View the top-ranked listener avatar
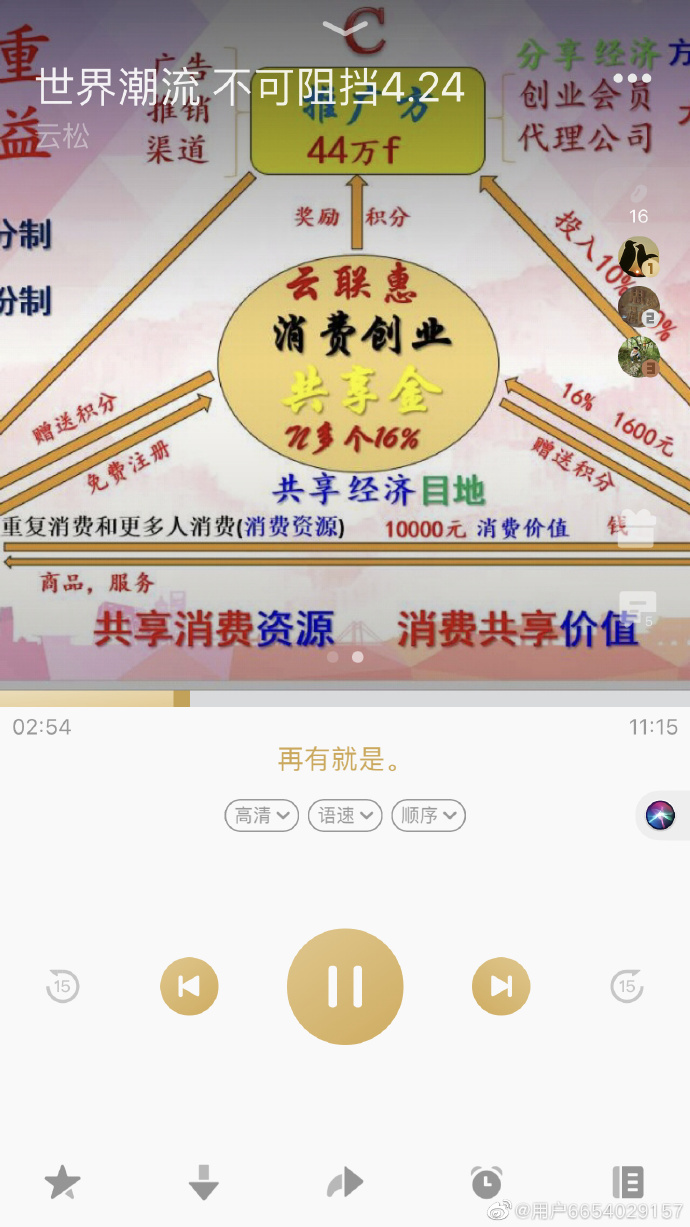The height and width of the screenshot is (1227, 690). (x=638, y=257)
